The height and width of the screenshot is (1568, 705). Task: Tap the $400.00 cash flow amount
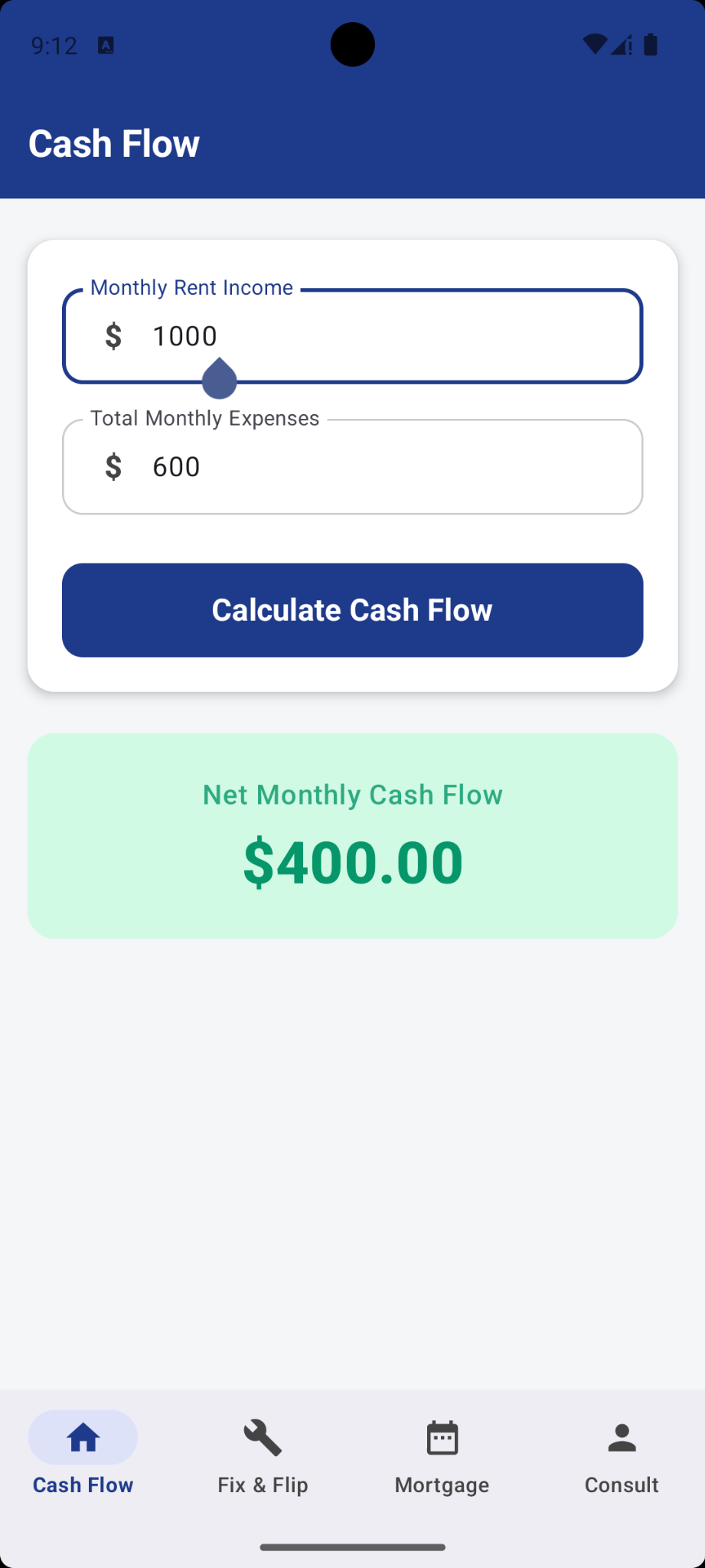pyautogui.click(x=352, y=861)
